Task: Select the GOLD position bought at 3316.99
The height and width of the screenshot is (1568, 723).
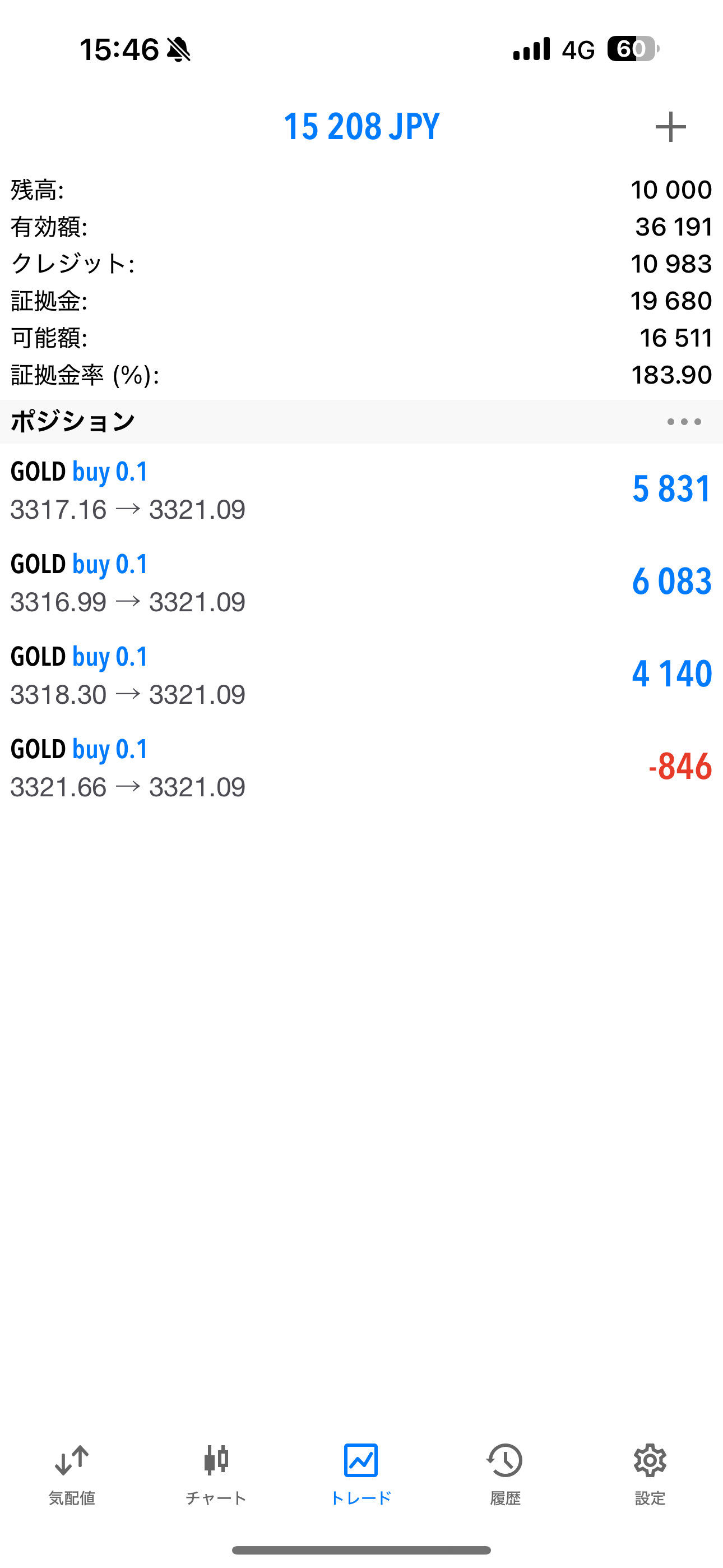Action: point(361,583)
